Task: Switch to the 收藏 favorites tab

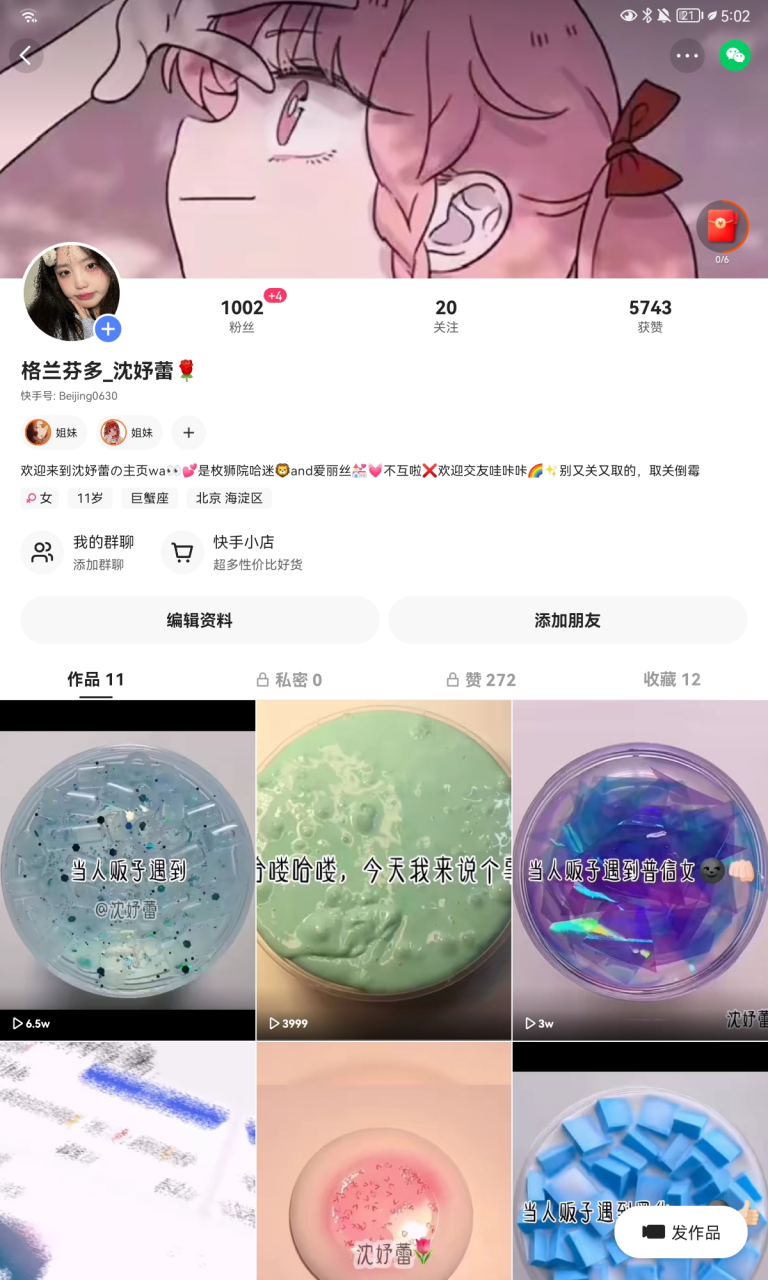Action: (672, 680)
